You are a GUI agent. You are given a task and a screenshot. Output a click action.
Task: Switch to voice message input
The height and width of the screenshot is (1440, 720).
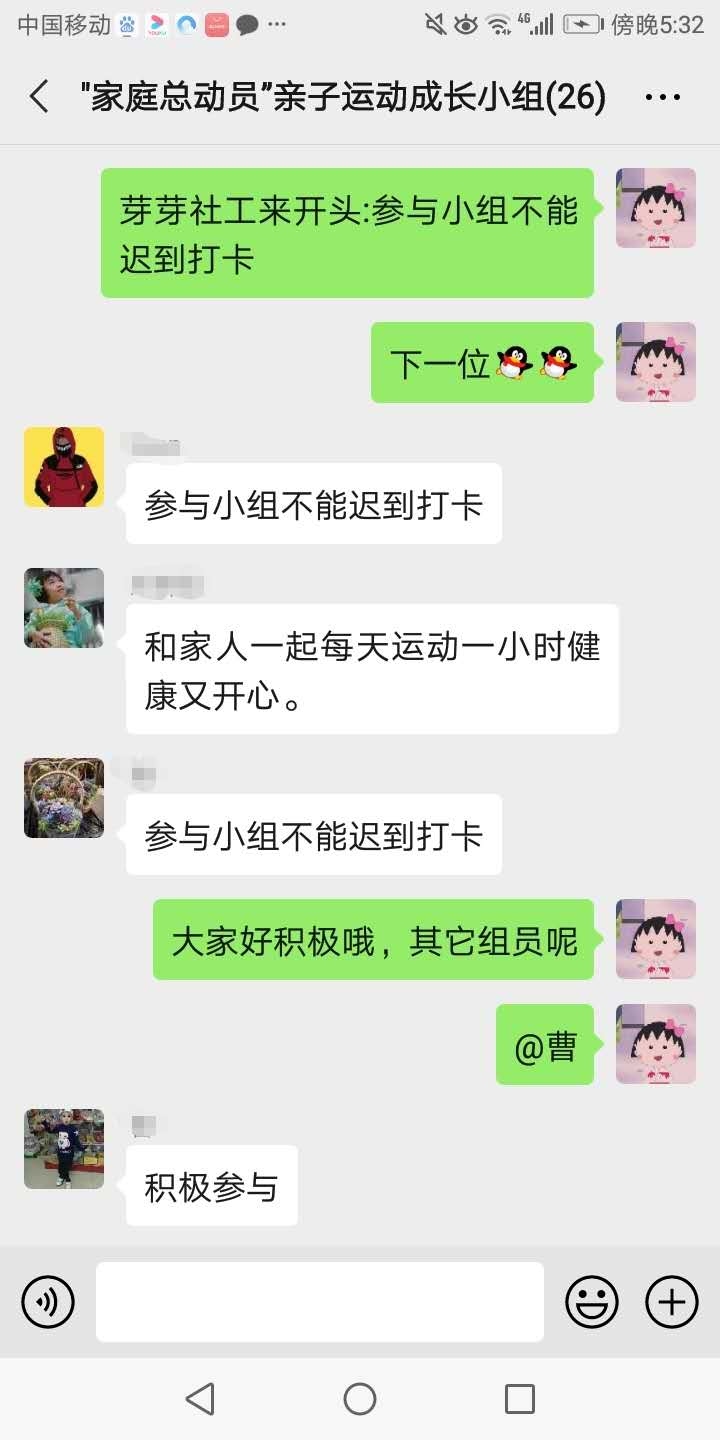click(48, 1302)
